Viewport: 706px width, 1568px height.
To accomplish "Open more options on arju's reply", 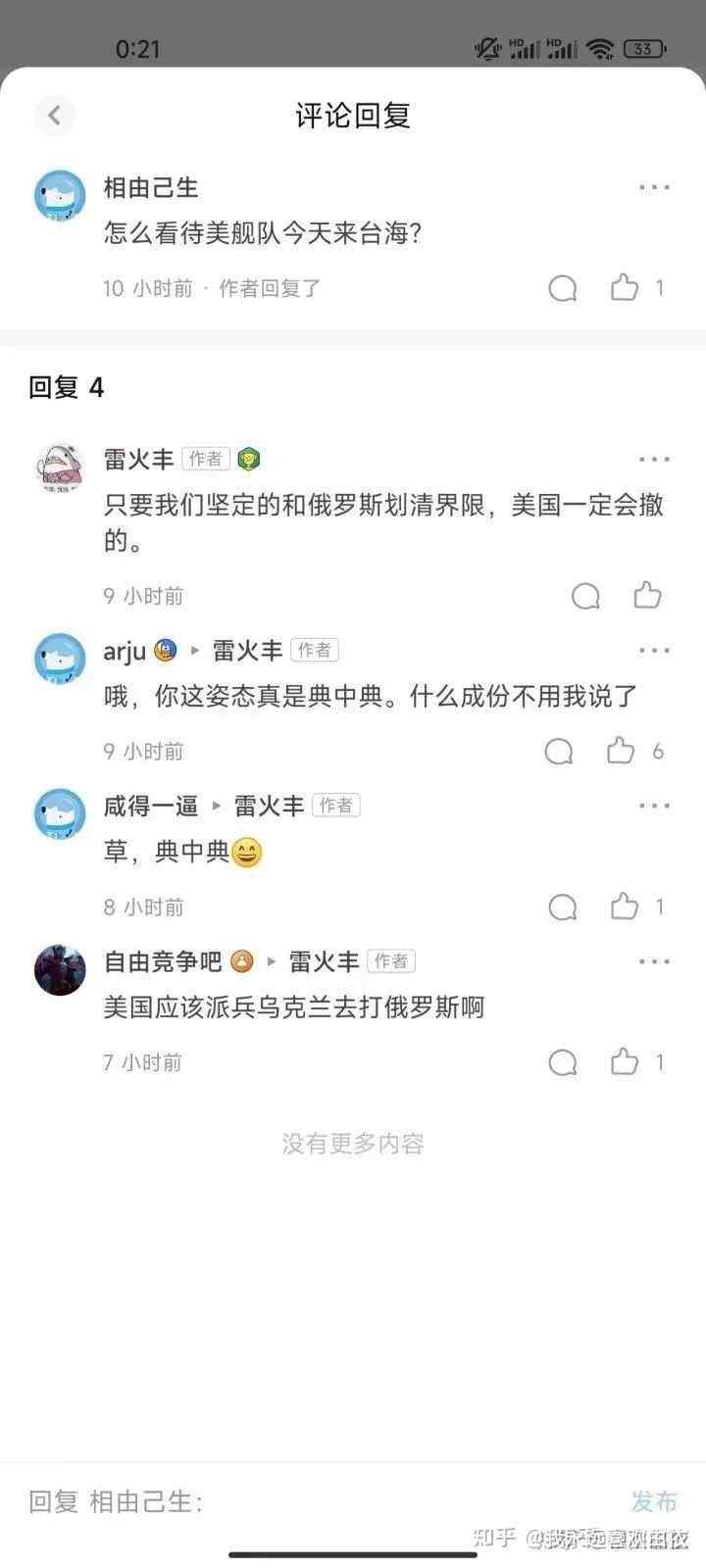I will [x=654, y=650].
